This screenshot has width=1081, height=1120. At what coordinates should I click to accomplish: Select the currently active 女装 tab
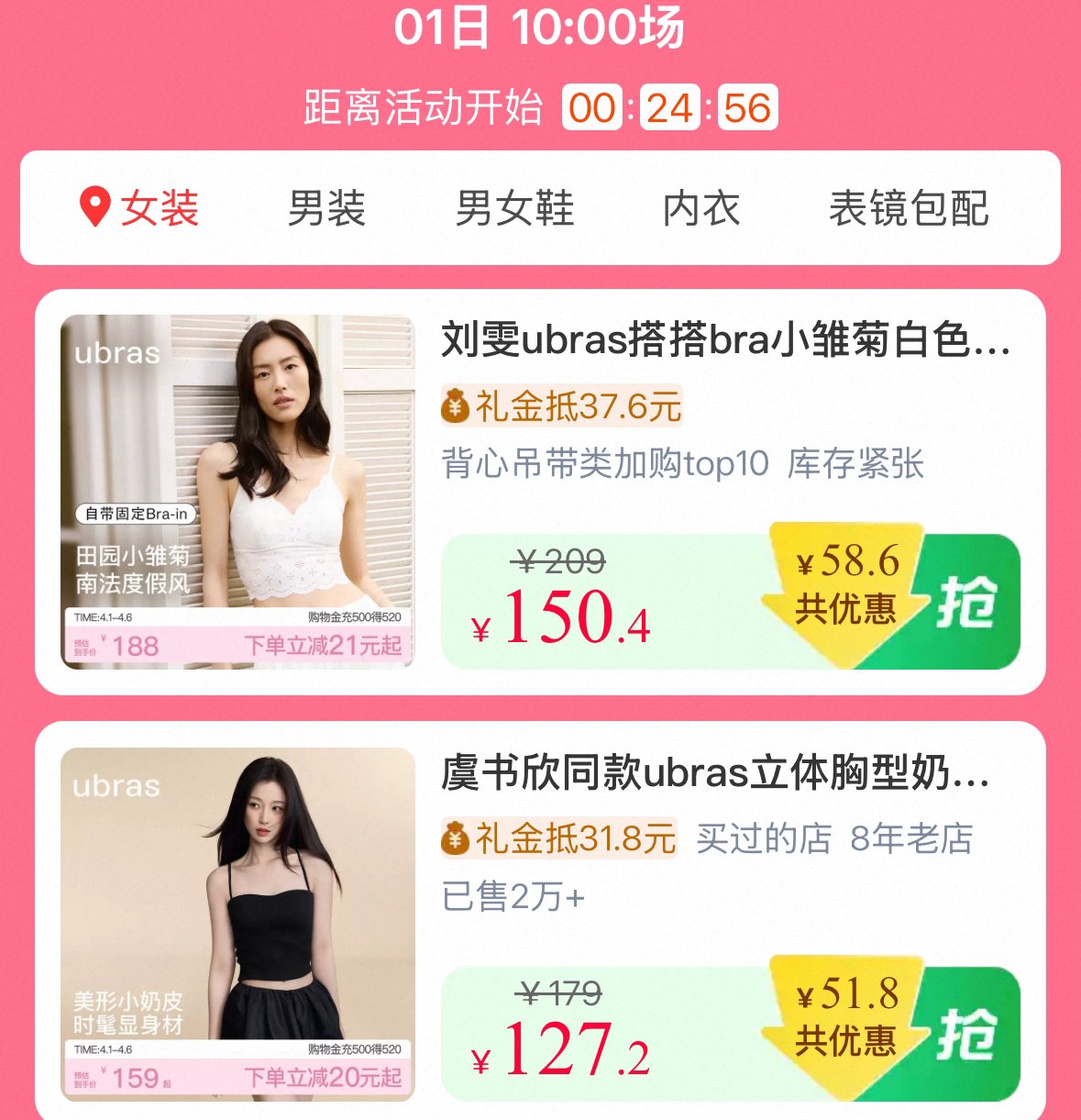pos(158,209)
